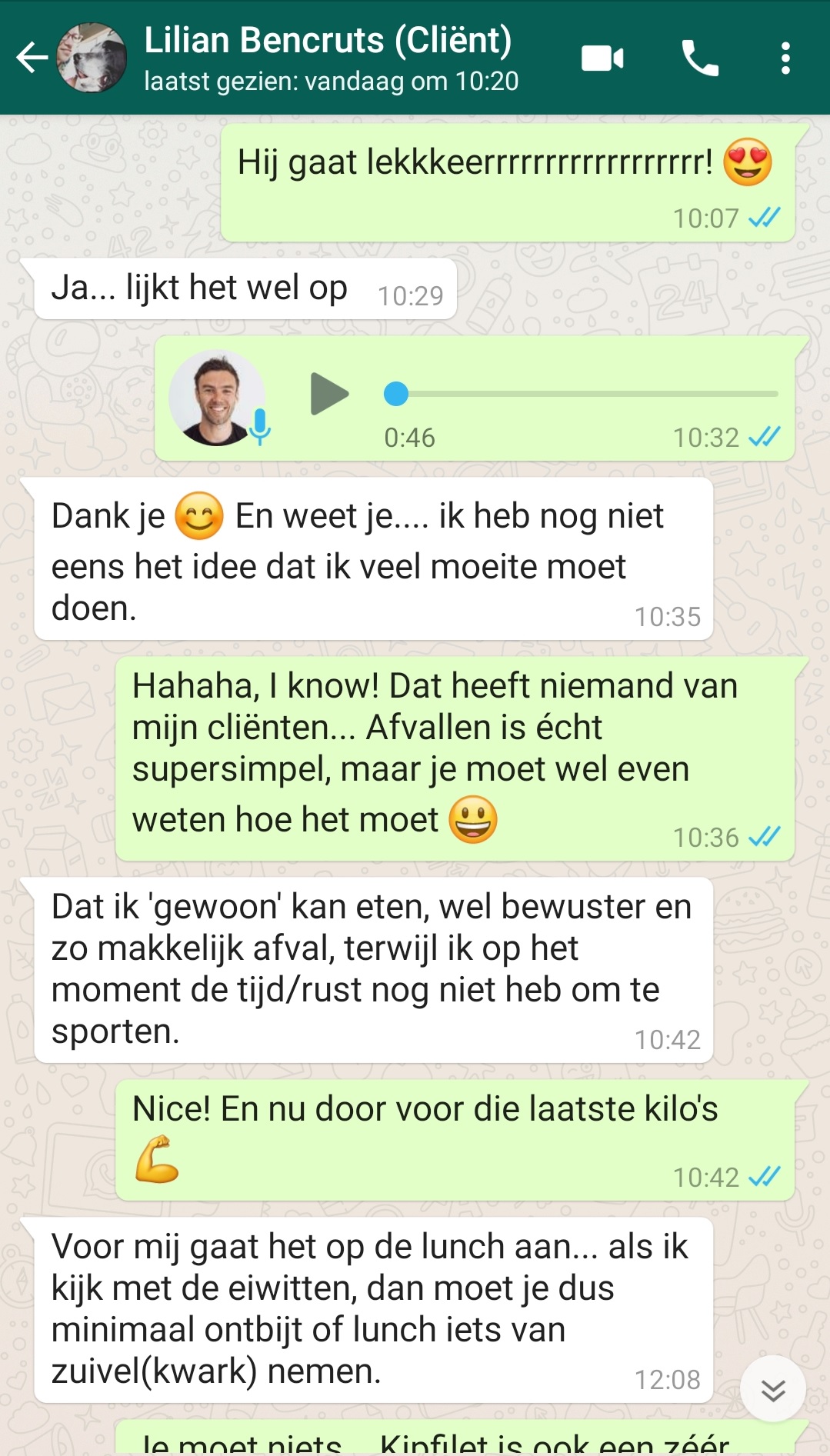Go back to the chat list
Viewport: 830px width, 1456px height.
pyautogui.click(x=31, y=58)
